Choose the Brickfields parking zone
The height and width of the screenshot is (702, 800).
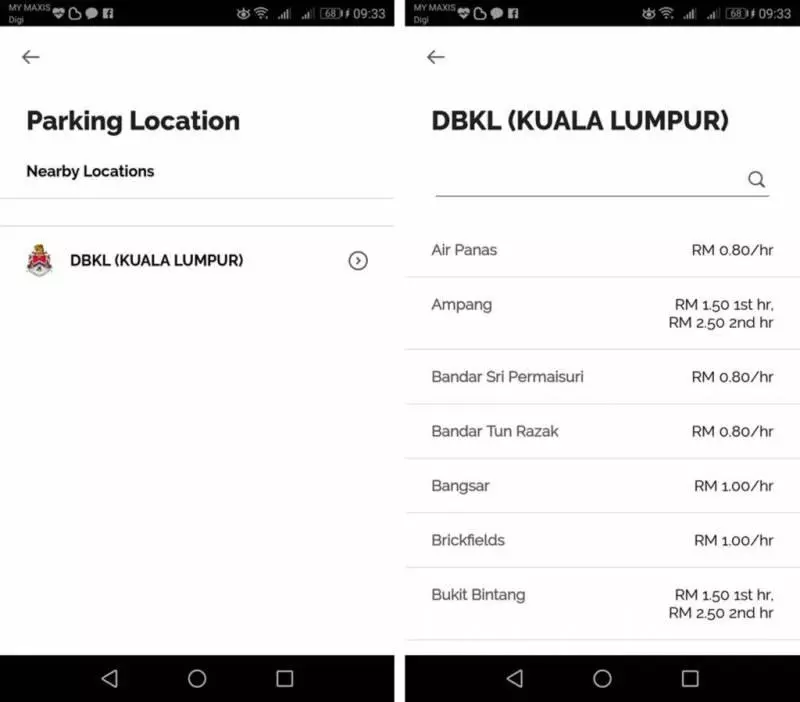[x=601, y=540]
